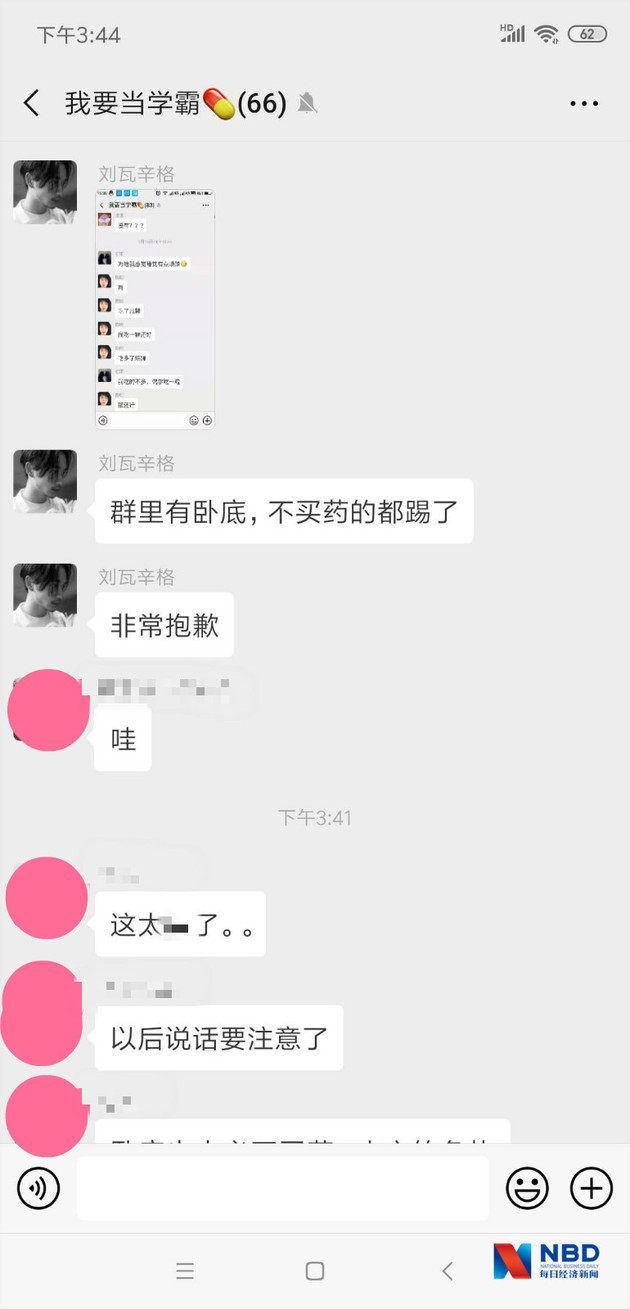
Task: Switch to voice message input
Action: click(x=39, y=1188)
